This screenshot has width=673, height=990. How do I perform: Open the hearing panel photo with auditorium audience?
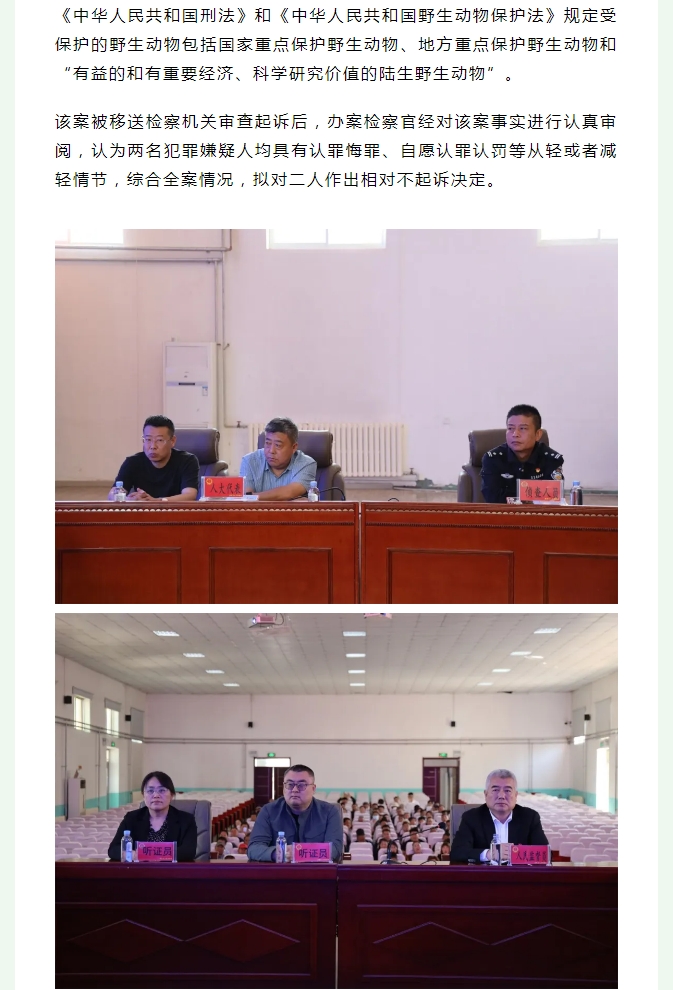tap(336, 800)
